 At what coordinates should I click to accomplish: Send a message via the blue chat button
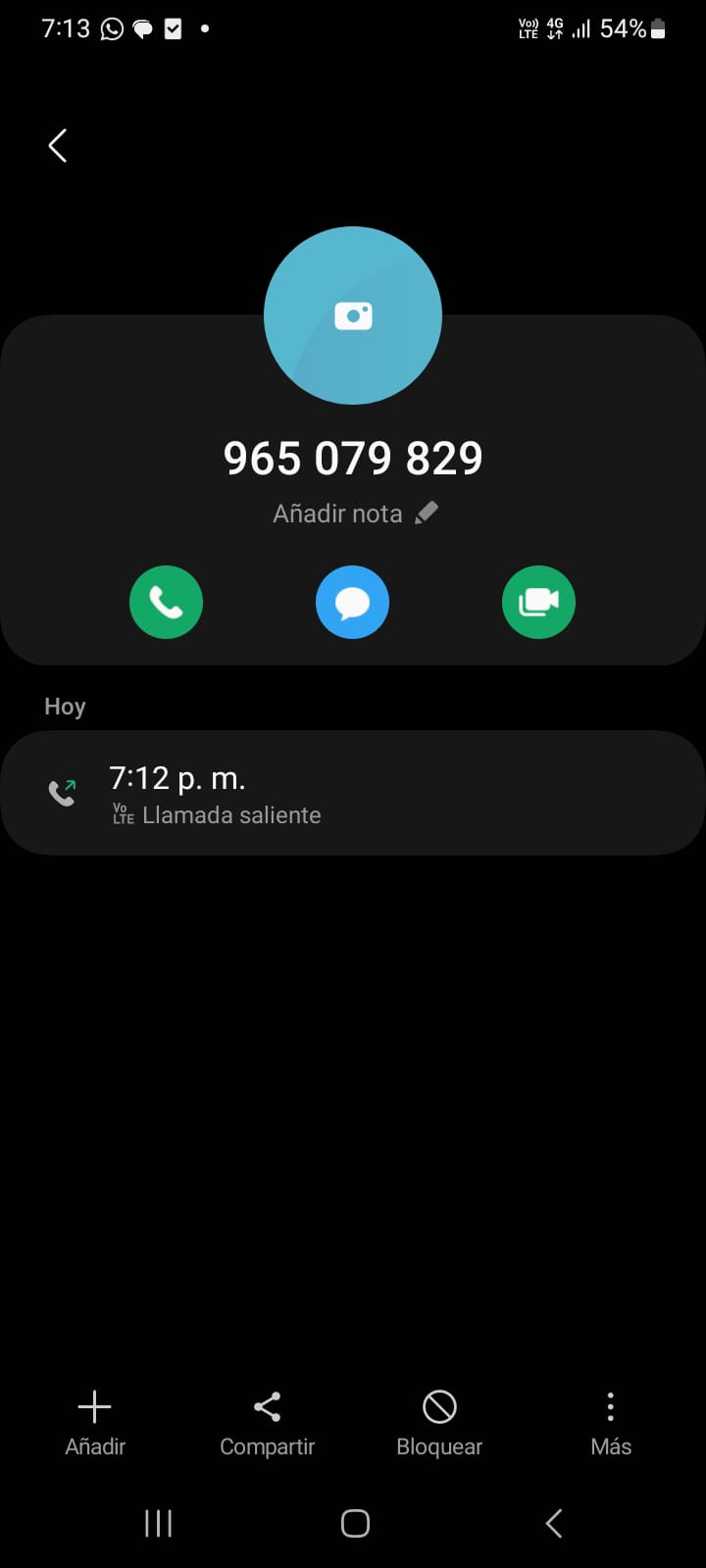[352, 602]
